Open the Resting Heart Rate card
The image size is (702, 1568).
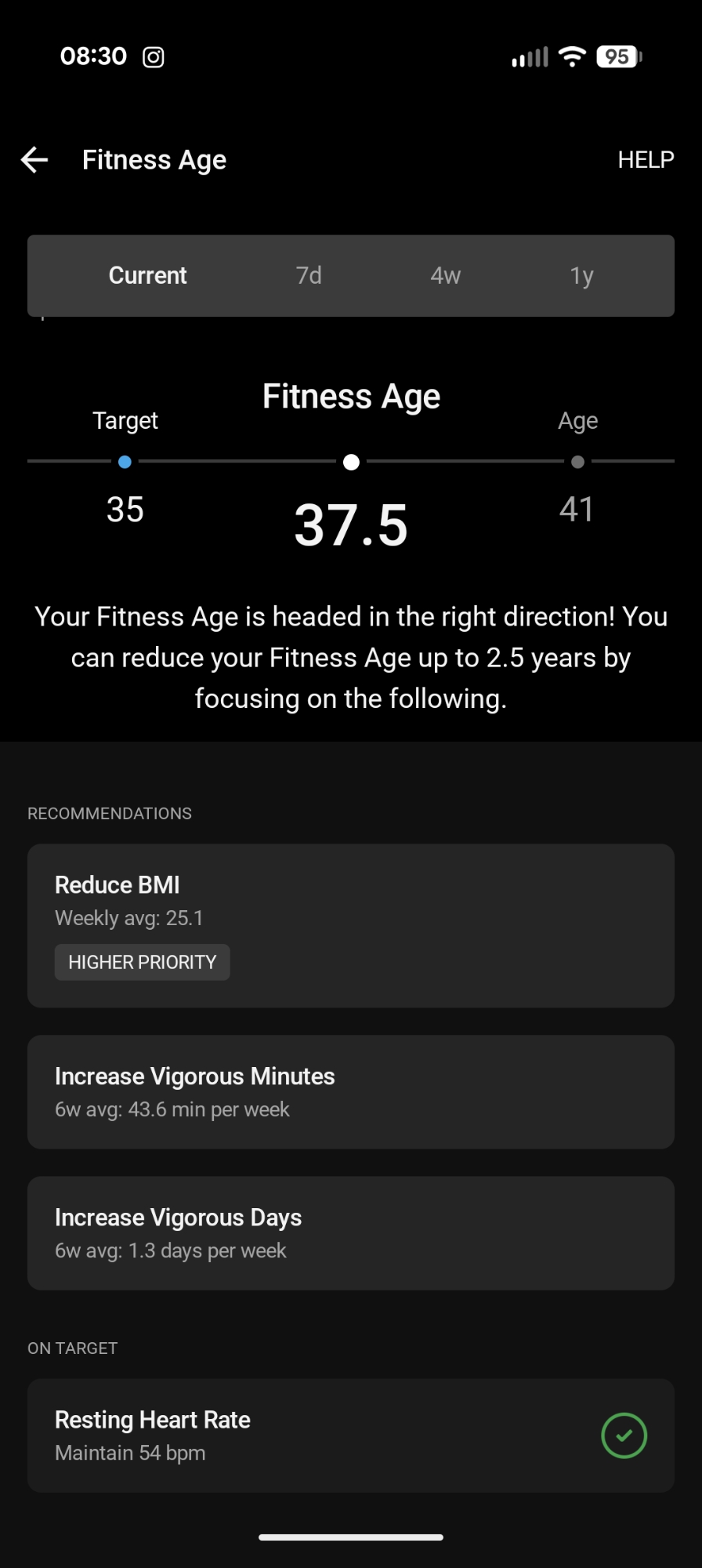click(350, 1436)
